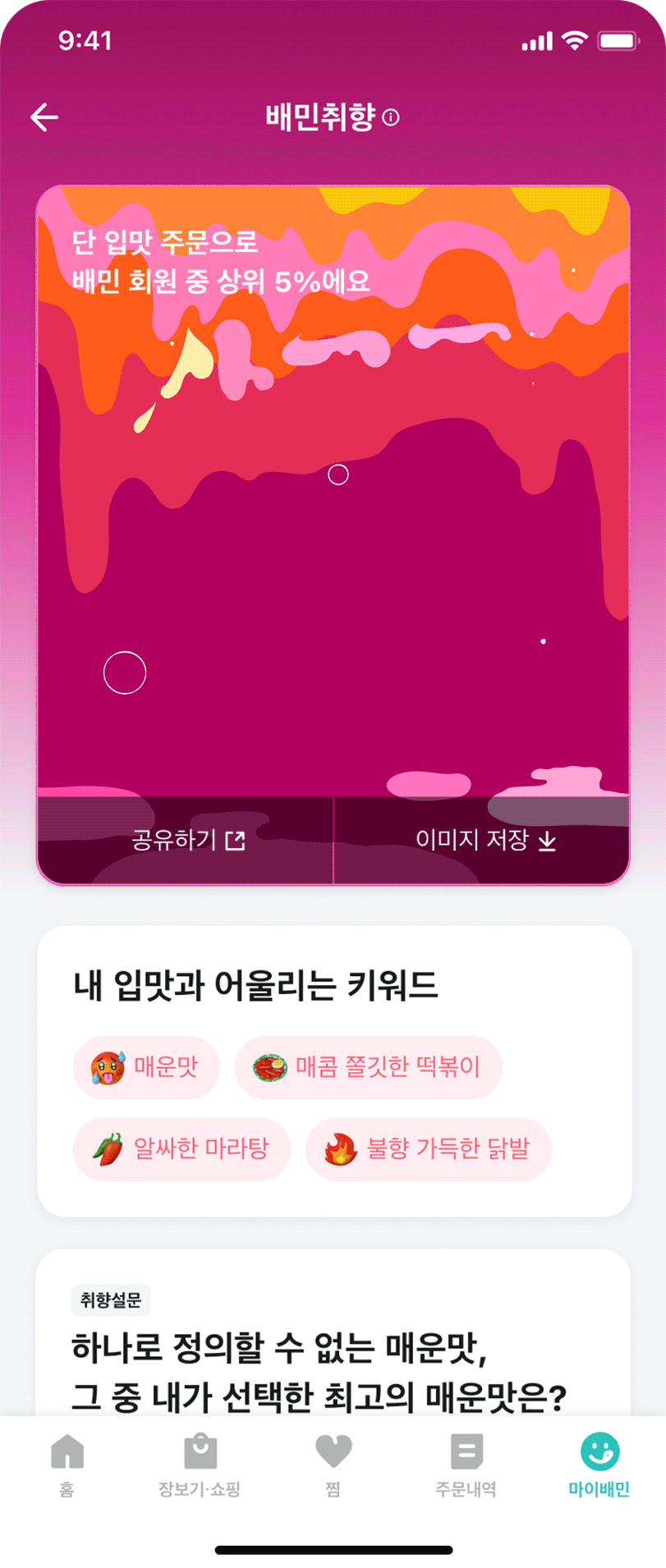Open the 찜 favorites tab

pos(333,1465)
